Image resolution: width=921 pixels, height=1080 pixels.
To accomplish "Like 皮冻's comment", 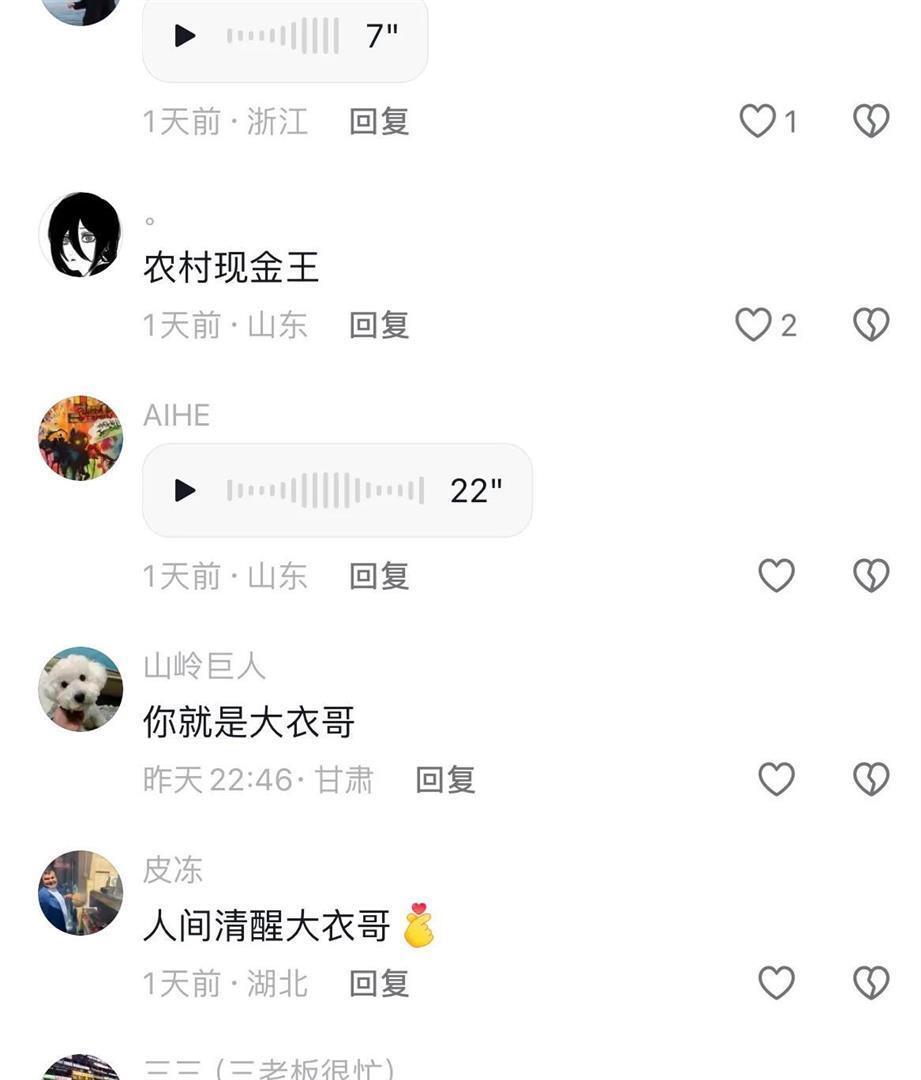I will pos(775,983).
